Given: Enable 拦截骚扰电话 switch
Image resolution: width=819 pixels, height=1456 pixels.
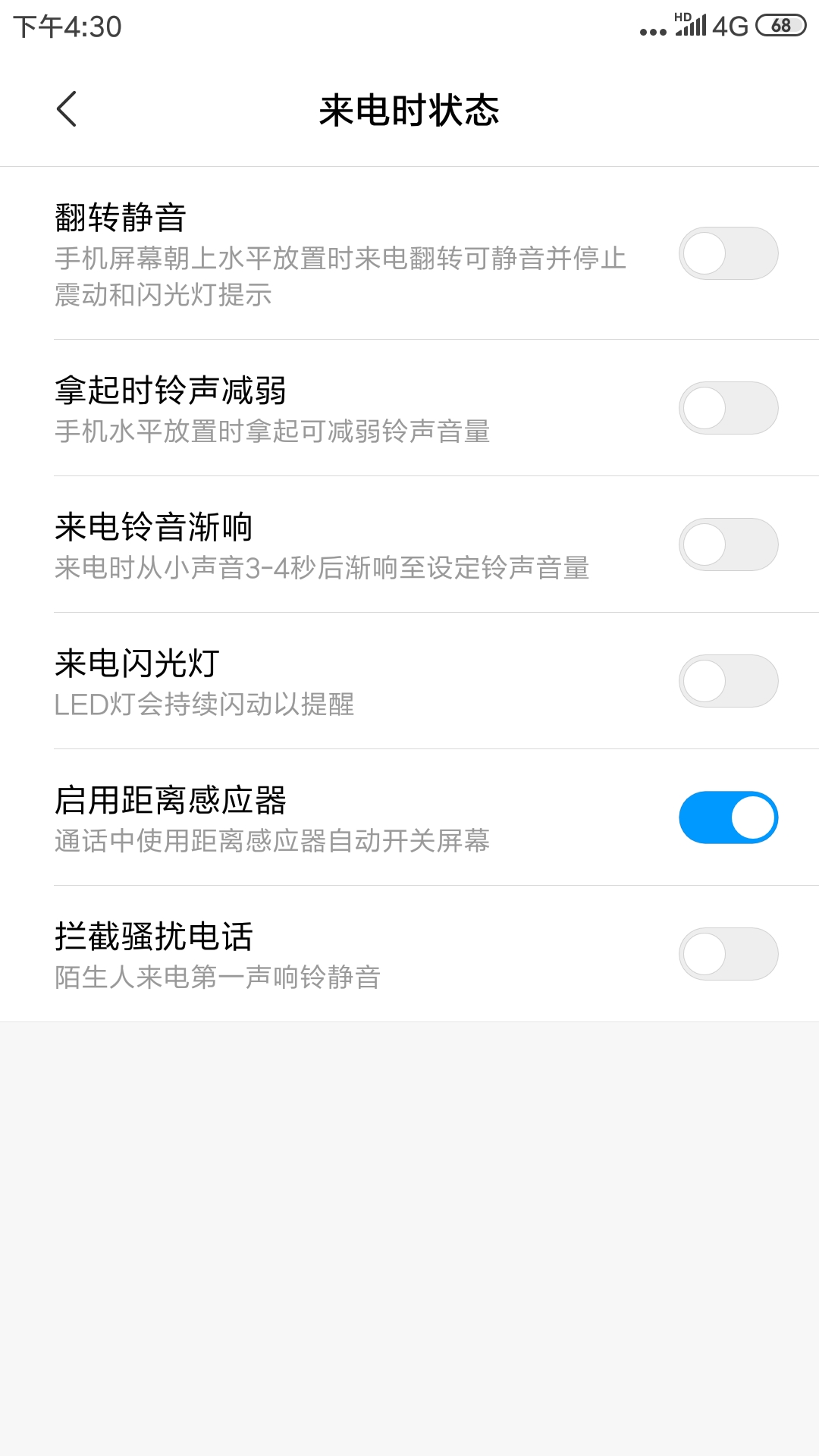Looking at the screenshot, I should [x=728, y=954].
